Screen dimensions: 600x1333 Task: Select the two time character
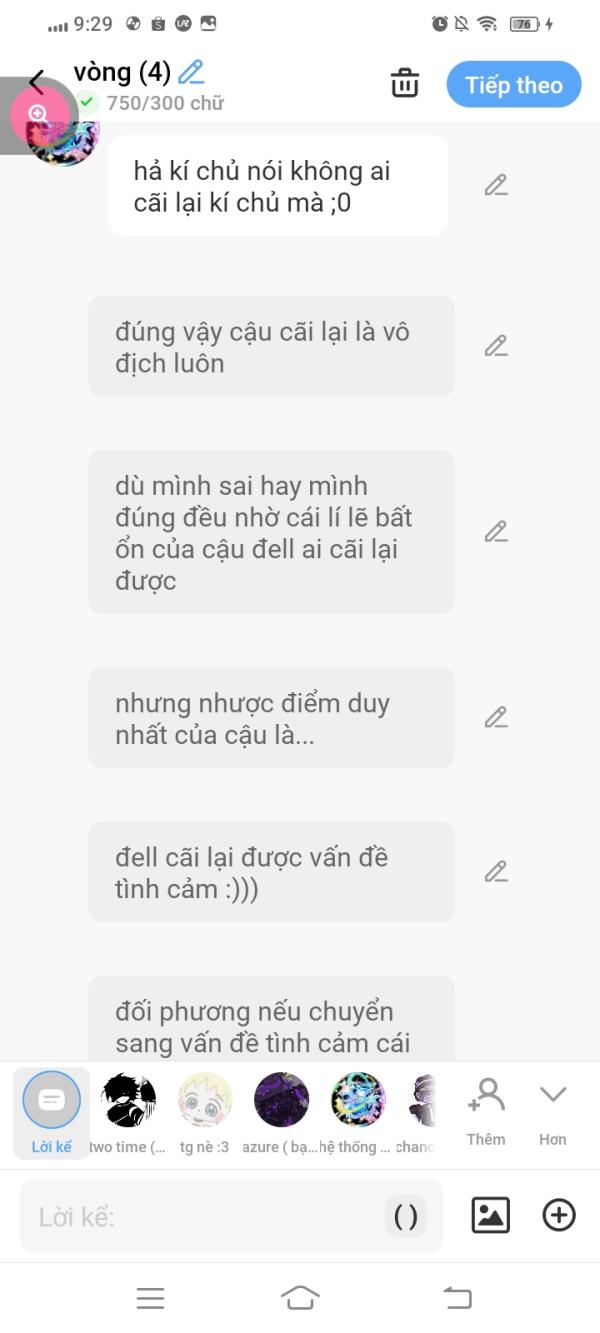(128, 1113)
